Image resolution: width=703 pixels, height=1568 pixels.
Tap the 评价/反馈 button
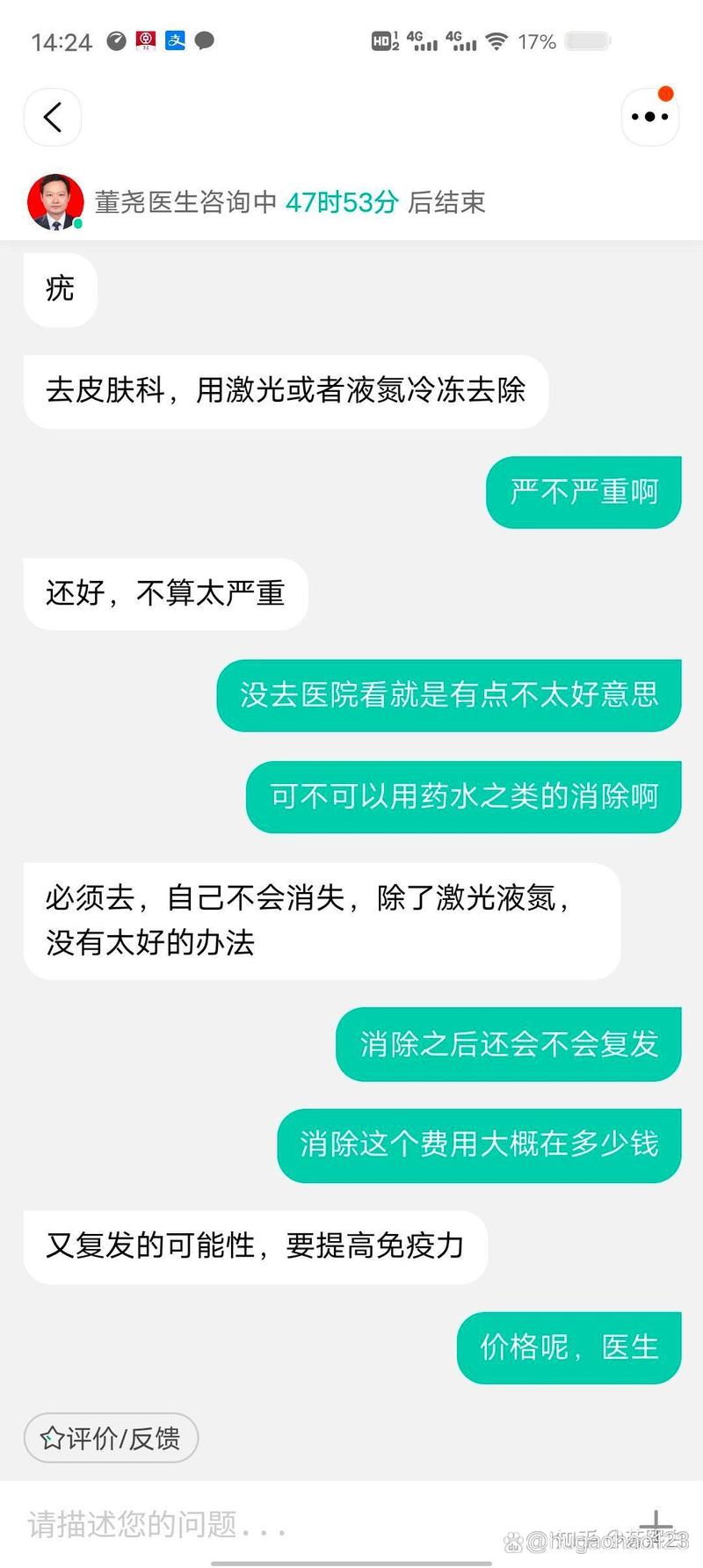click(x=111, y=1438)
